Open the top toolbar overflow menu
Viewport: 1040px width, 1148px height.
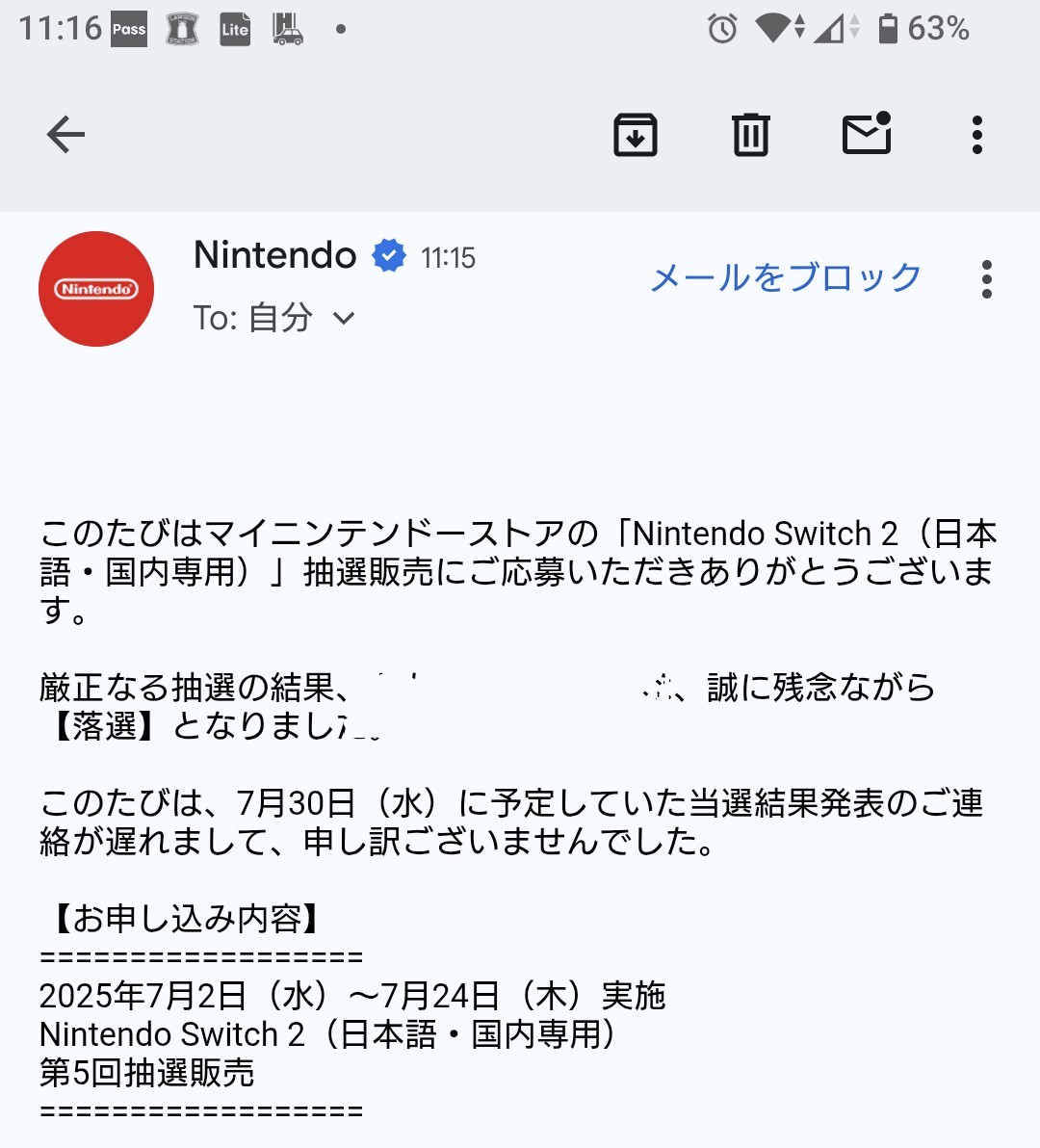coord(976,135)
